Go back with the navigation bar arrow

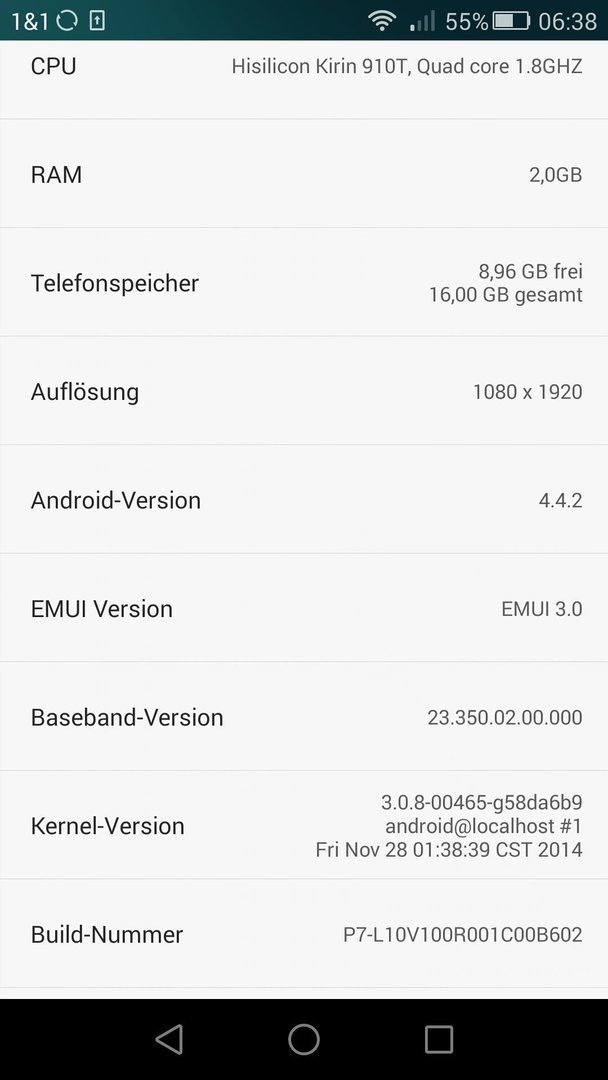169,1039
